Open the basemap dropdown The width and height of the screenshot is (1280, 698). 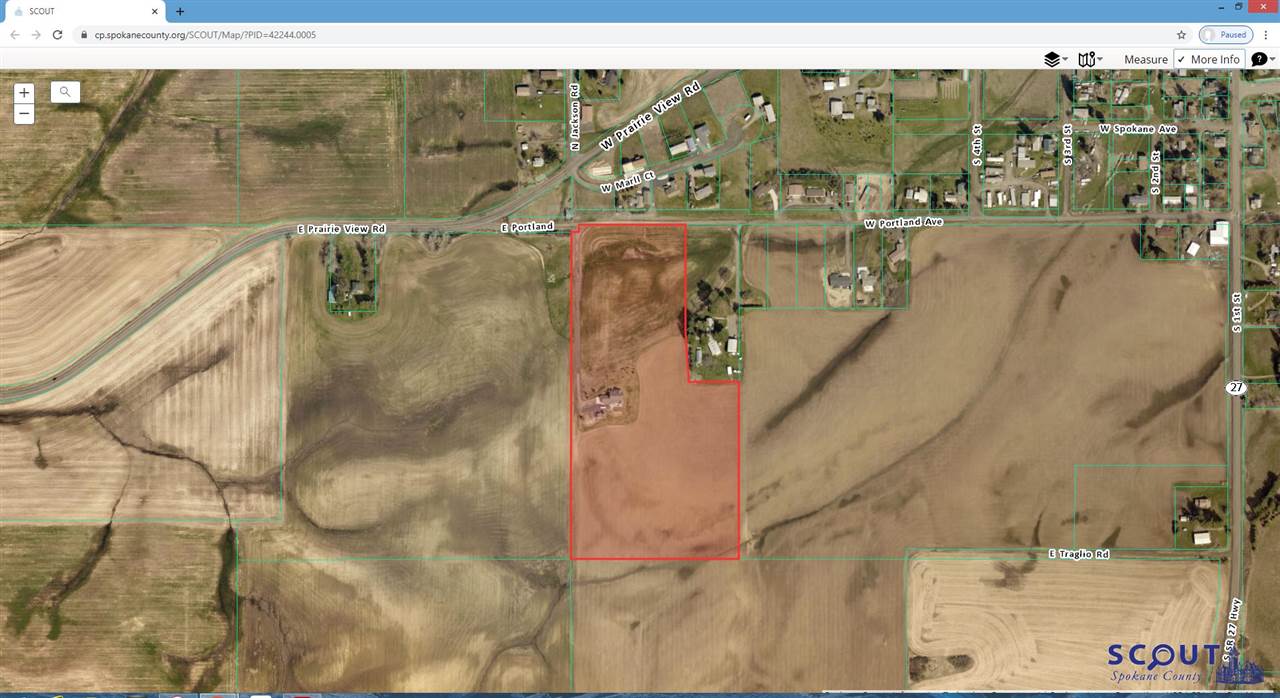1090,60
